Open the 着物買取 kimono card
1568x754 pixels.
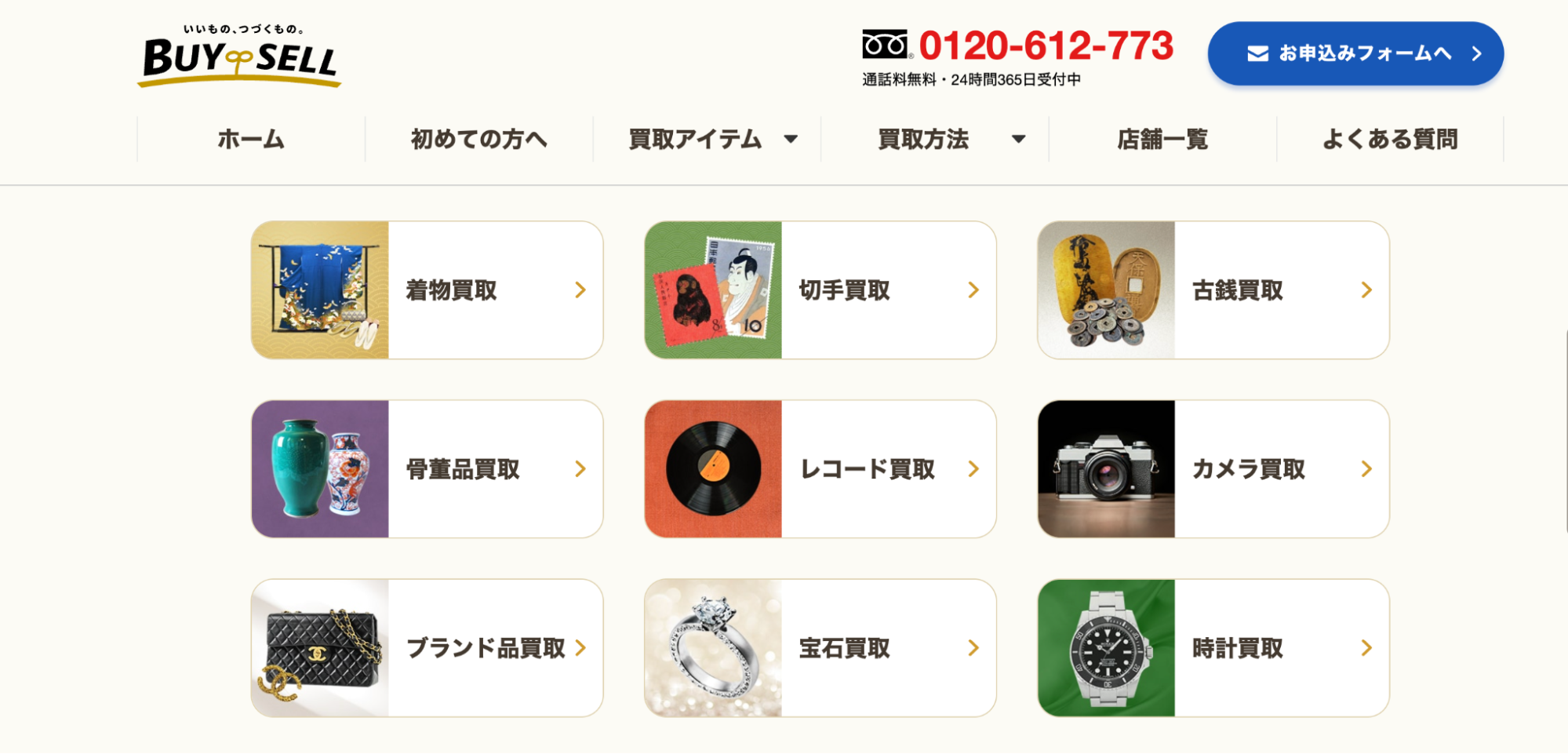point(427,290)
